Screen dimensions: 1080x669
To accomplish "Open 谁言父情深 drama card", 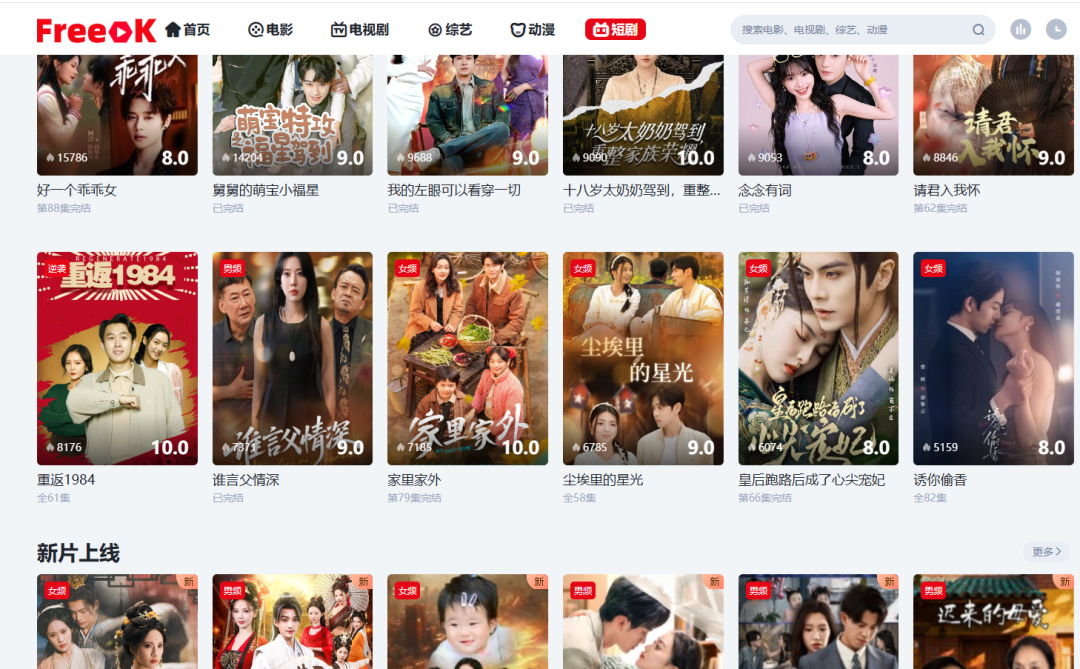I will click(292, 358).
